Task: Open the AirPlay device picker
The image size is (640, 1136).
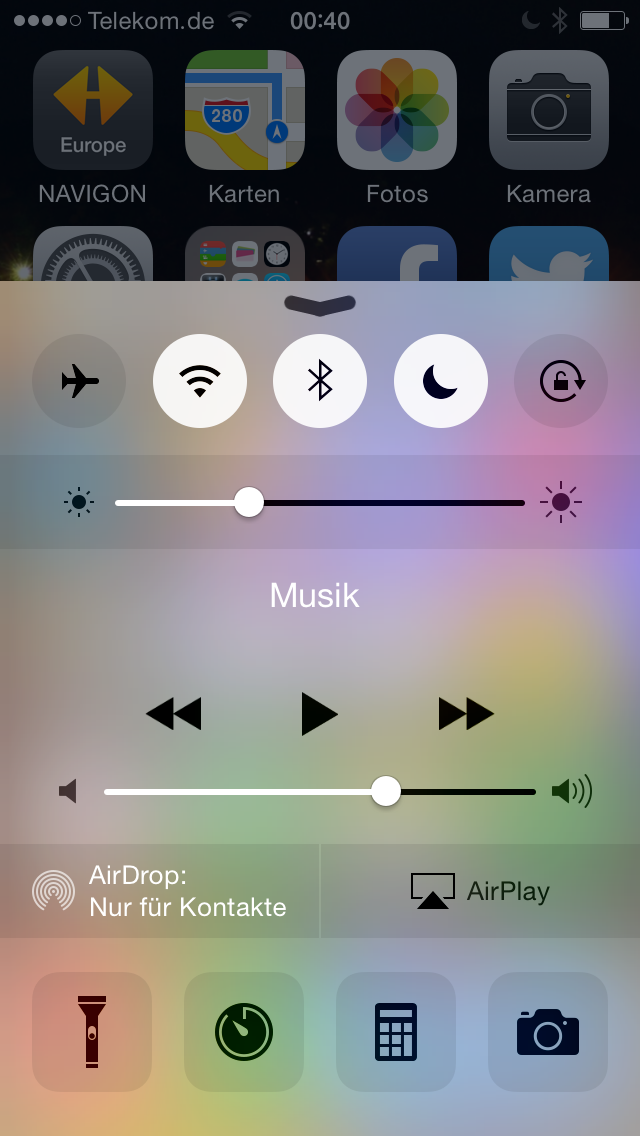Action: tap(480, 891)
